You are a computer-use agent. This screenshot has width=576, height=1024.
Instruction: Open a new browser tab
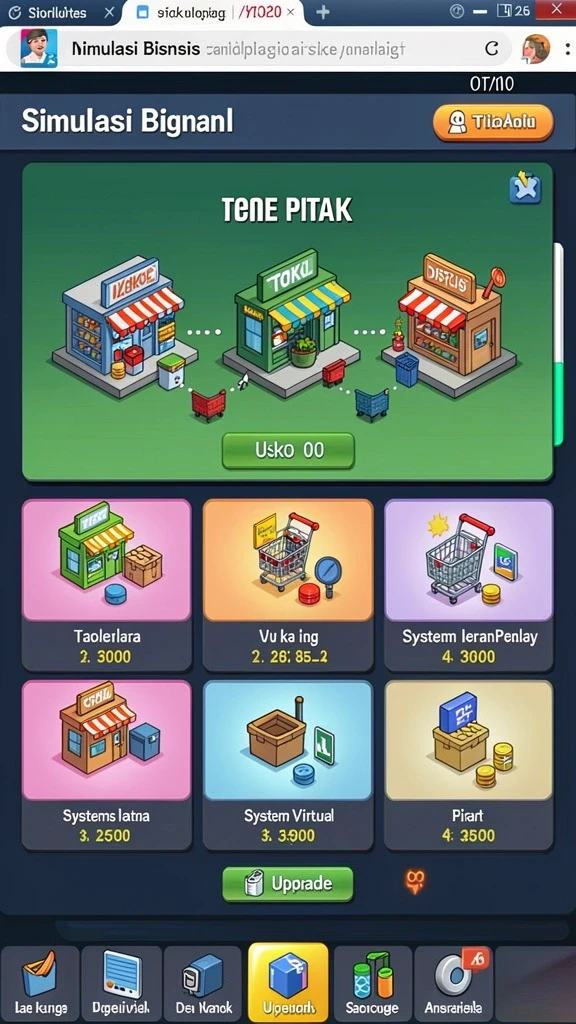[x=323, y=12]
